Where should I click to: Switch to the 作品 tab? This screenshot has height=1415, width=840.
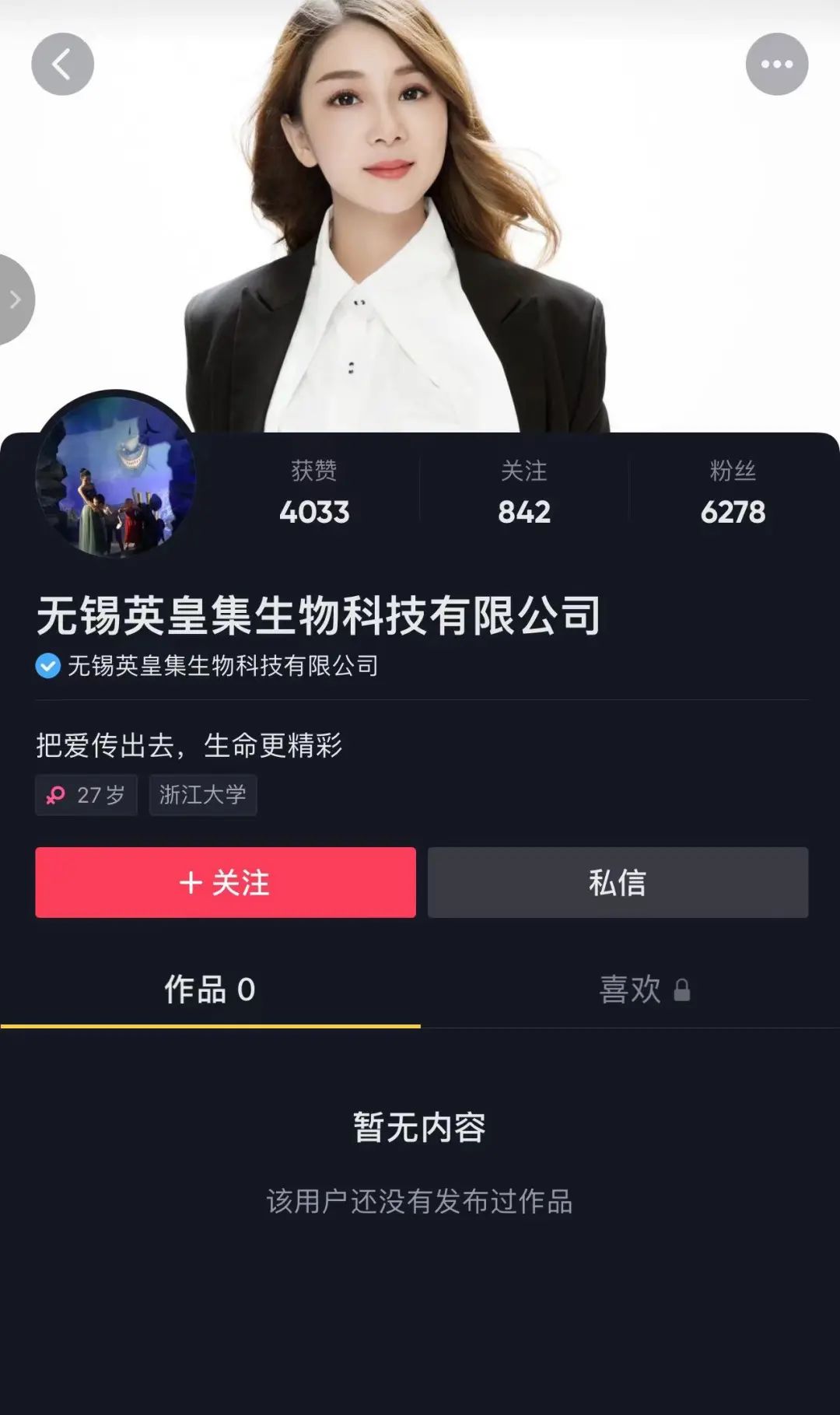point(210,989)
